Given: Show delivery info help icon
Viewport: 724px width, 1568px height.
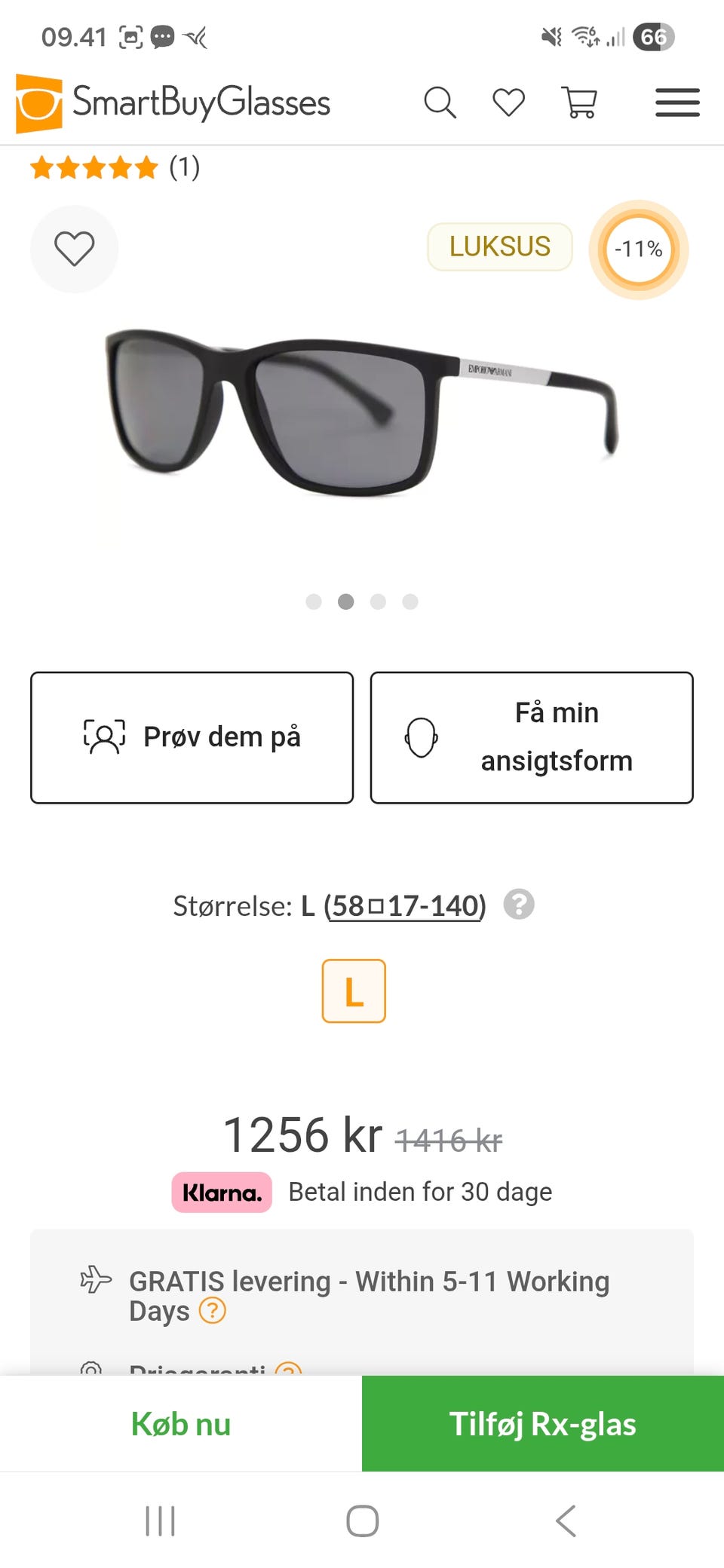Looking at the screenshot, I should 213,1311.
